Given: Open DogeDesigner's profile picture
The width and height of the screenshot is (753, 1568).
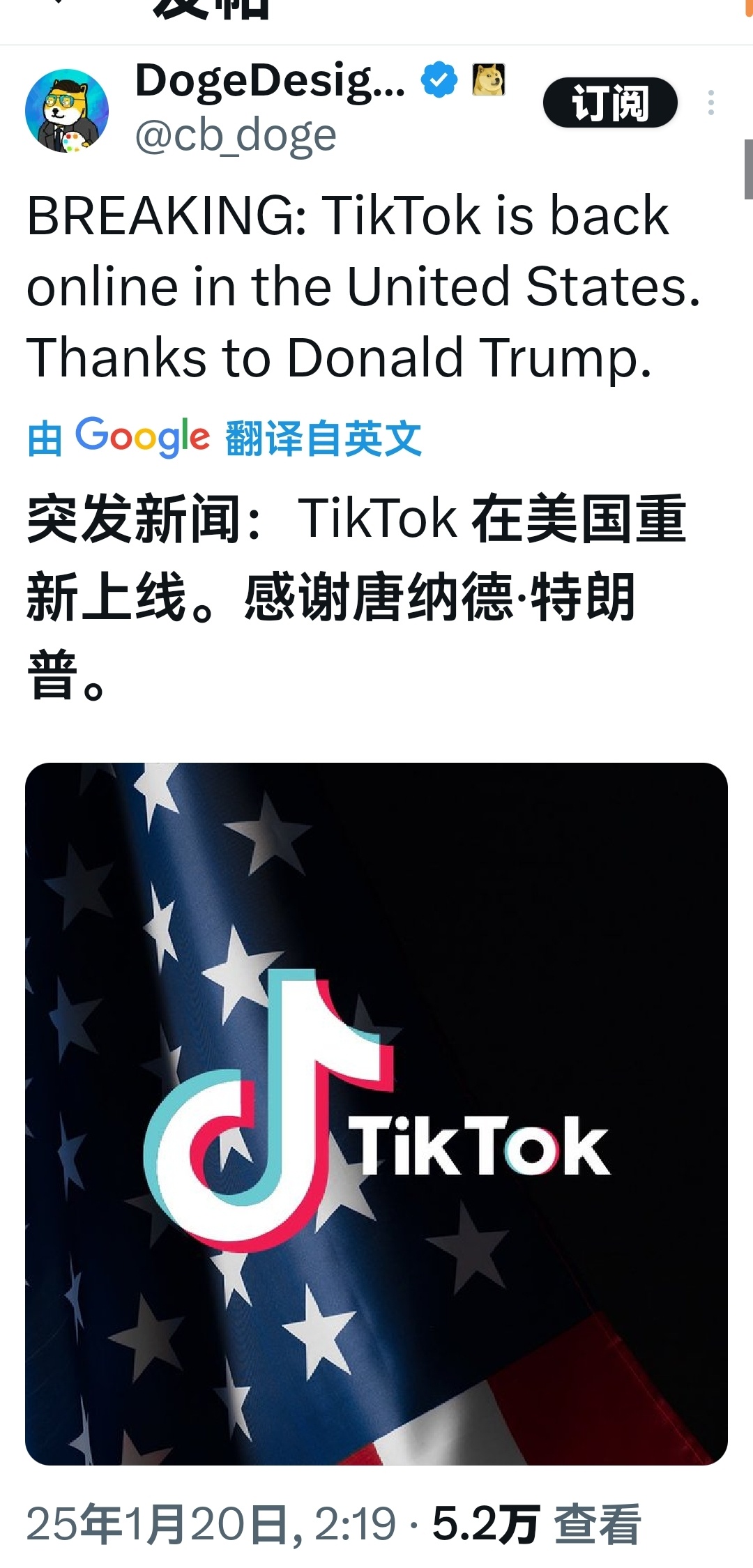Looking at the screenshot, I should [67, 111].
